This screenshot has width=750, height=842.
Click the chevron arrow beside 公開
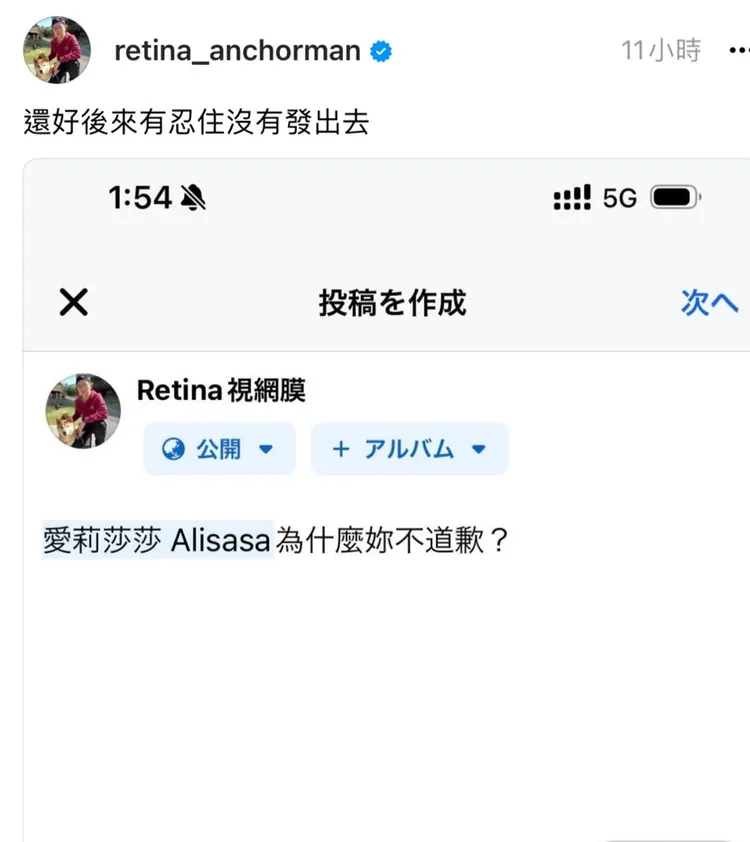point(265,449)
